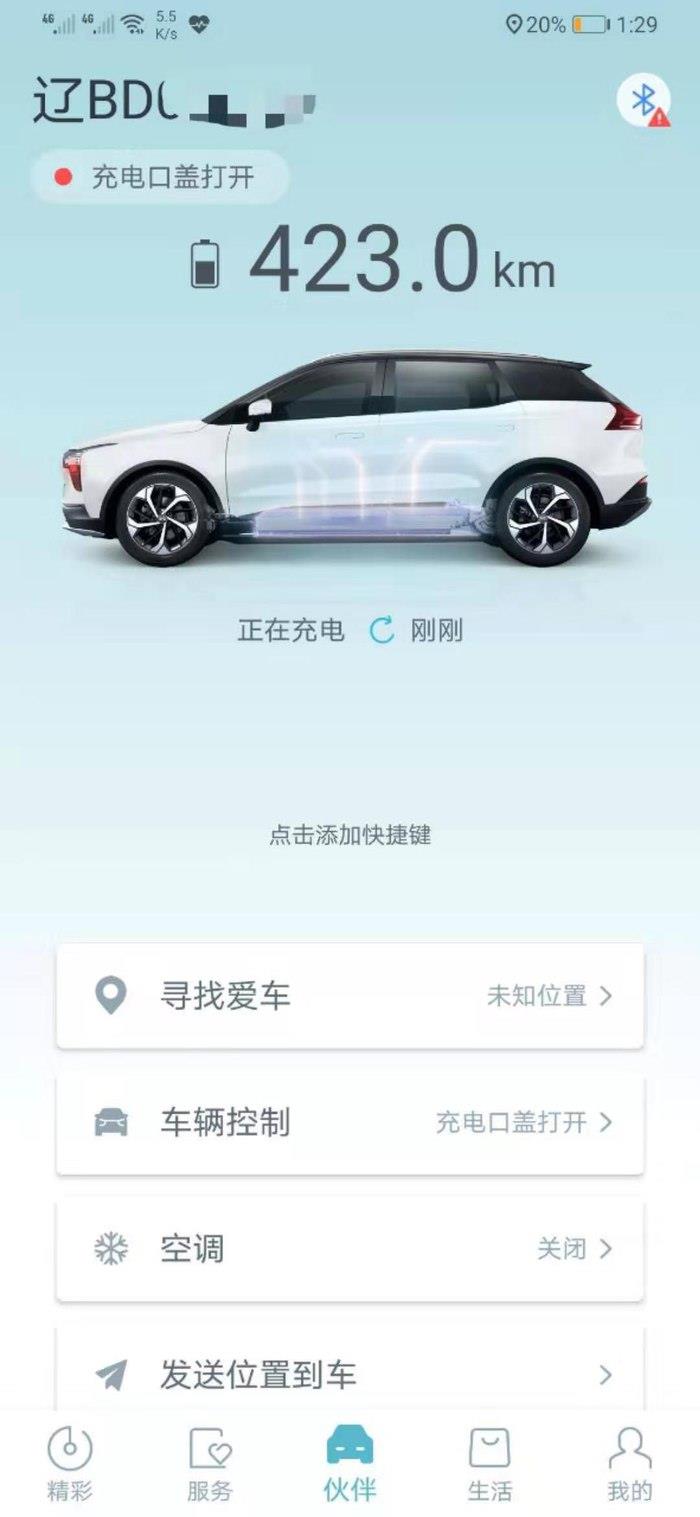Tap the 充电口盖打开 status chip
The height and width of the screenshot is (1517, 700).
[x=160, y=178]
